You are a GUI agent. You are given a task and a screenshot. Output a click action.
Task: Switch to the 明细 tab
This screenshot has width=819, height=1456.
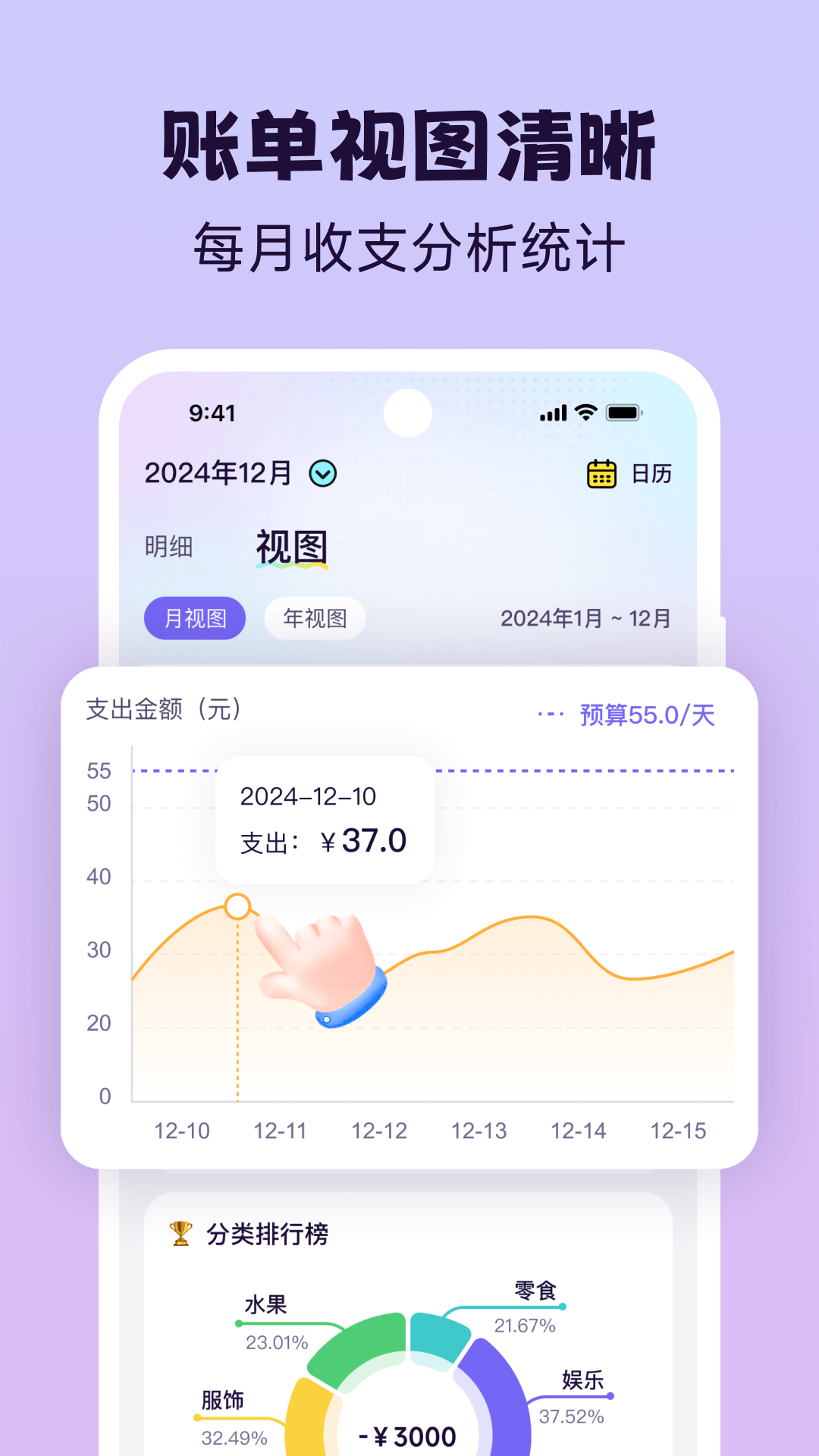pyautogui.click(x=168, y=546)
